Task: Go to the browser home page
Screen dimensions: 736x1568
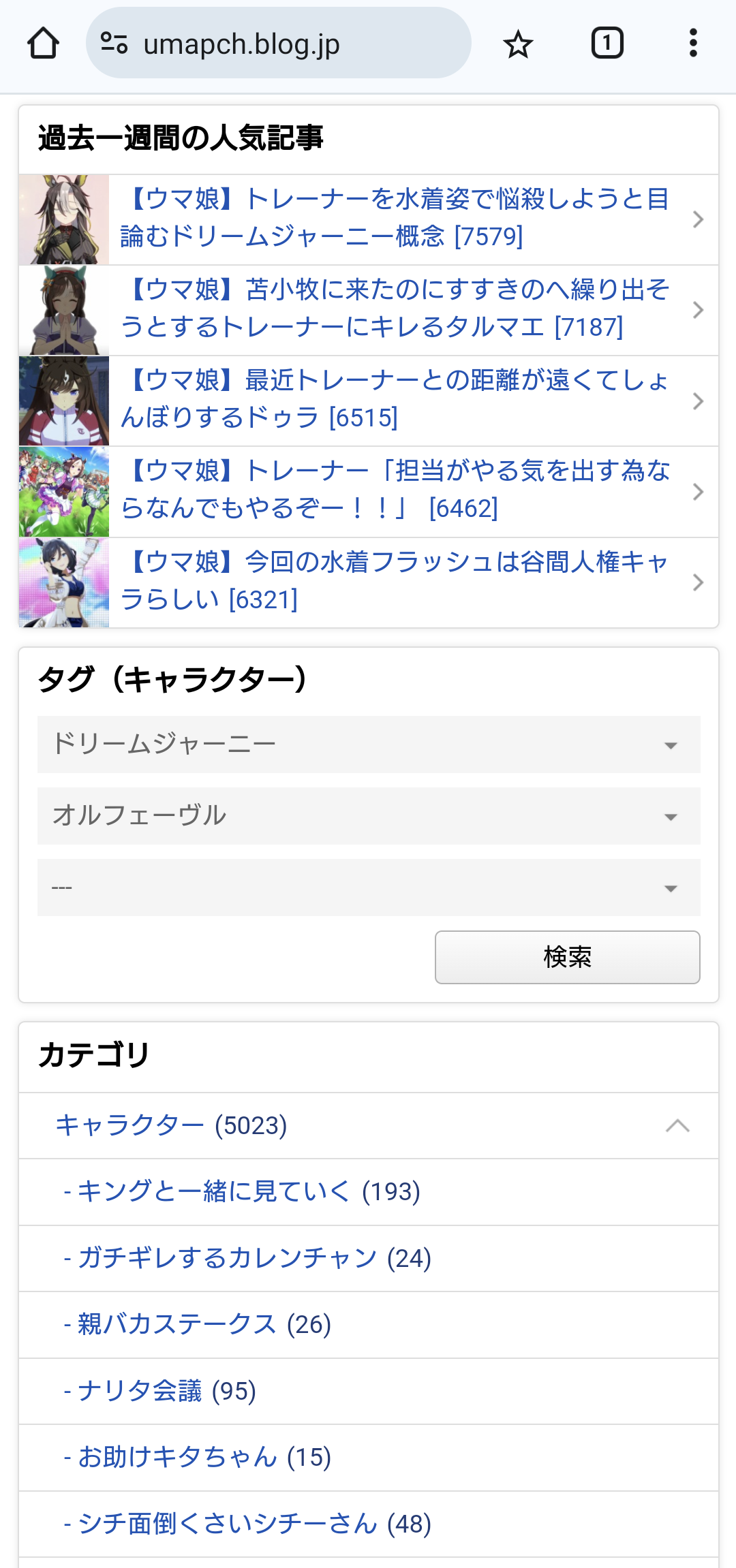Action: coord(43,44)
